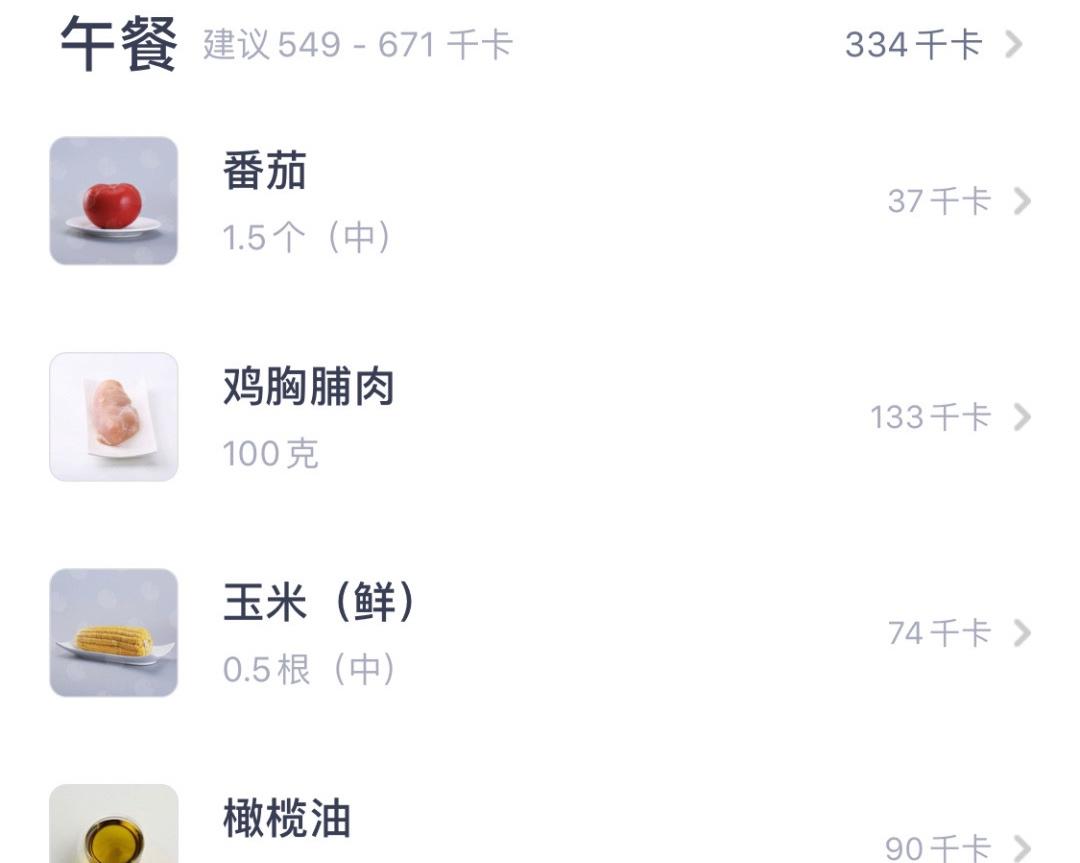
Task: View 鸡胸脯肉 100克 entry details
Action: (x=540, y=417)
